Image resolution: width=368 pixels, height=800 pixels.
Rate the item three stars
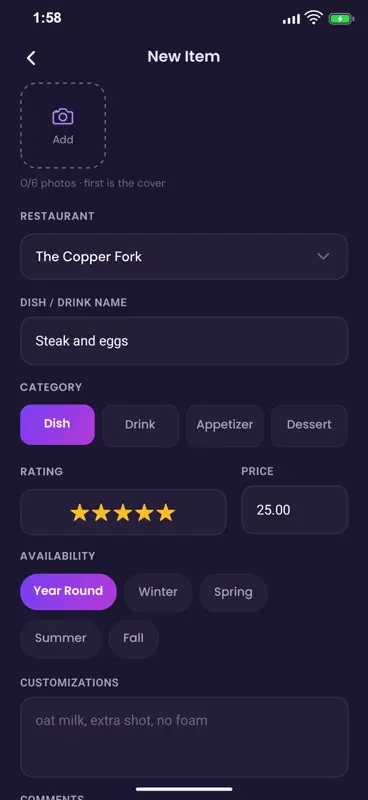pos(123,513)
